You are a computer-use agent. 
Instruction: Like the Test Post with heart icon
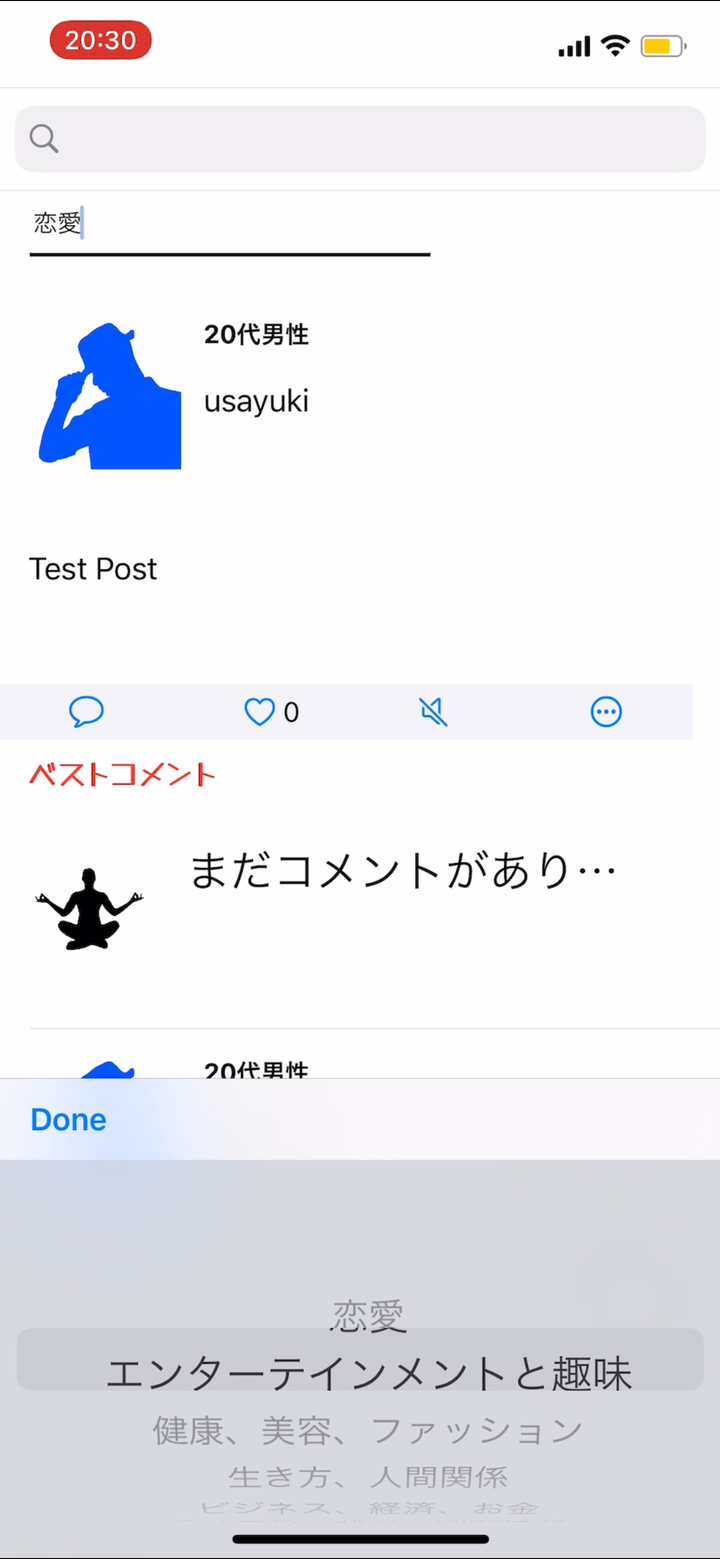(260, 712)
